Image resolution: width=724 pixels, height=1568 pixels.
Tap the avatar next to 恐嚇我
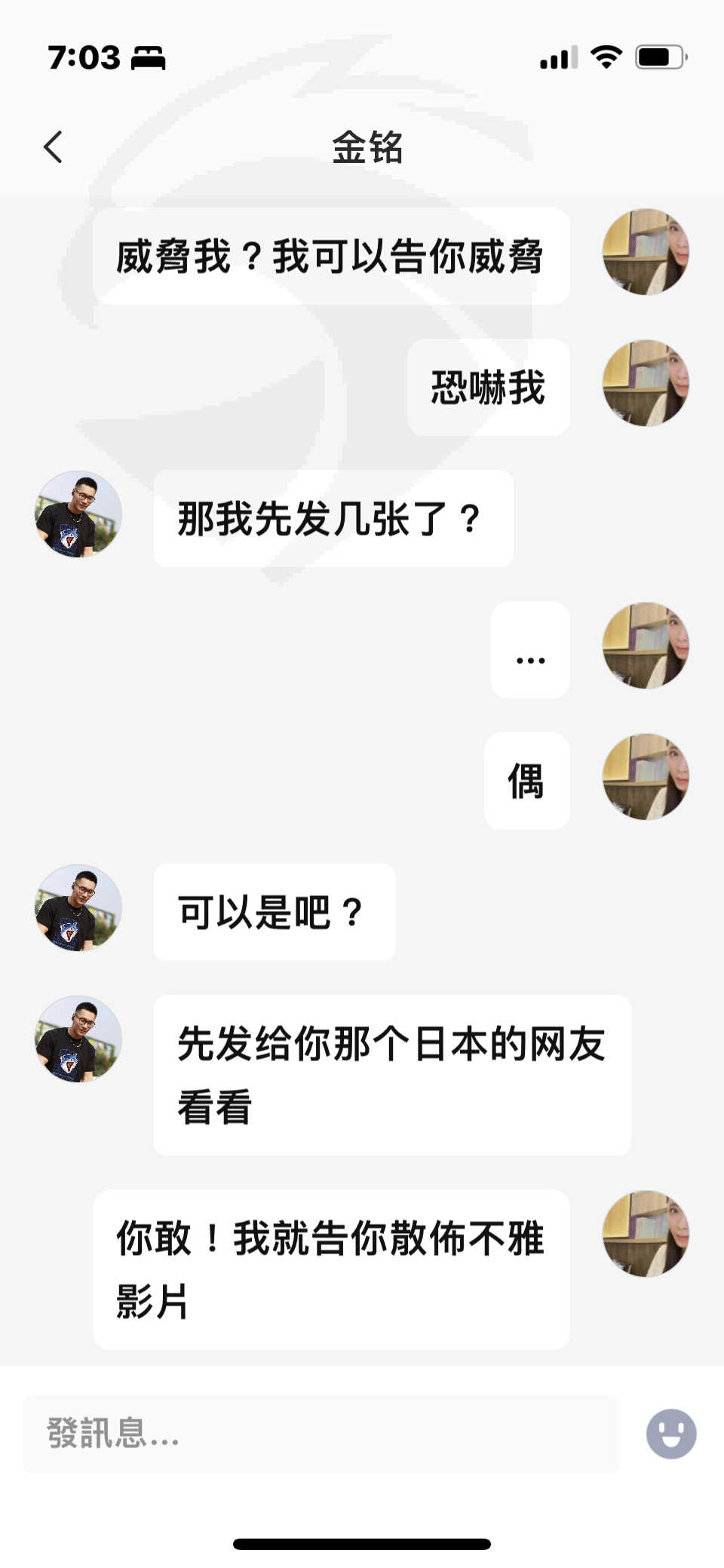pos(646,383)
